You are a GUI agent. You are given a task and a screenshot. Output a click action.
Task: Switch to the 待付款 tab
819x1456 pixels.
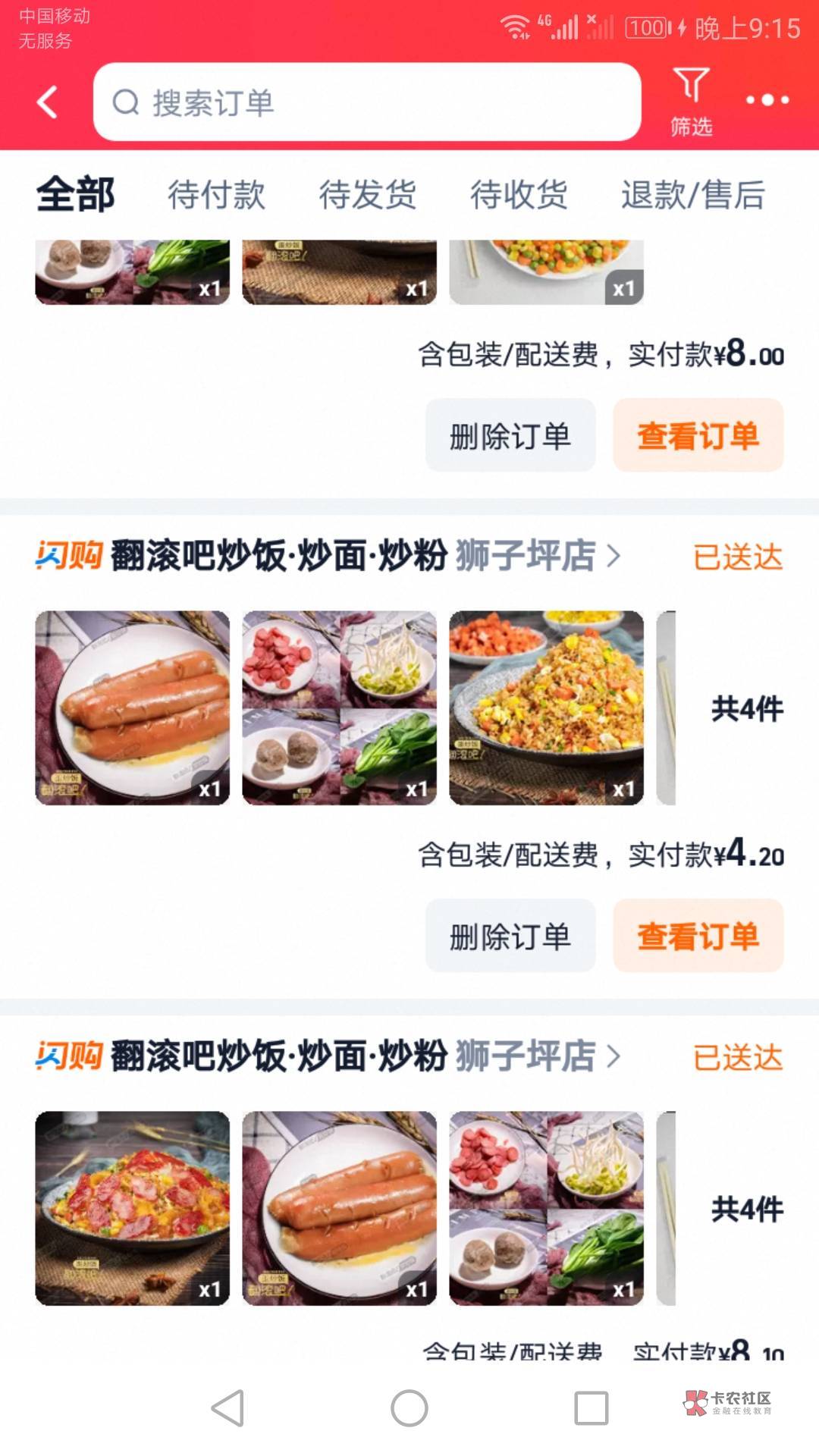point(216,194)
